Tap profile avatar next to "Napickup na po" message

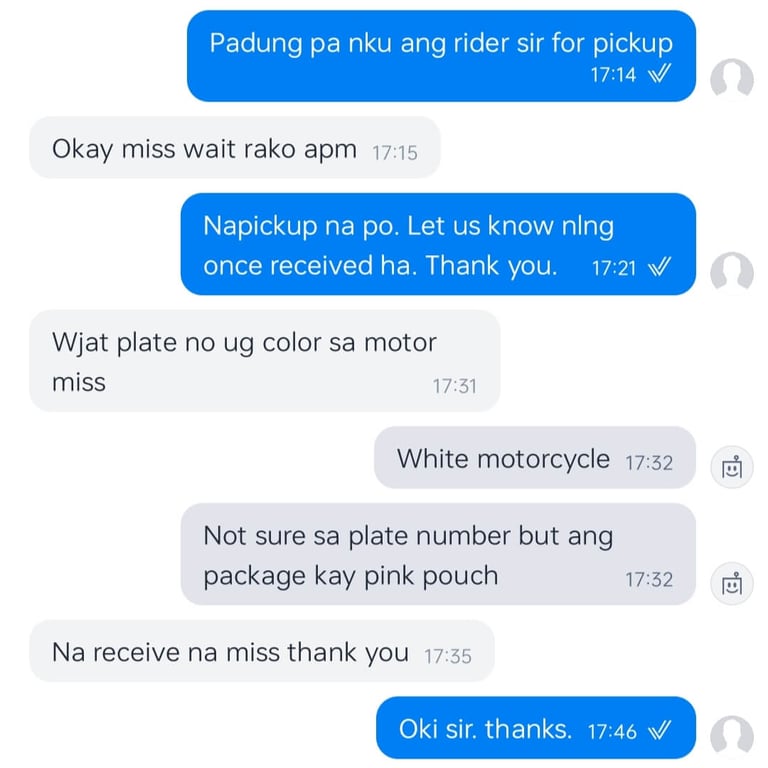[732, 272]
